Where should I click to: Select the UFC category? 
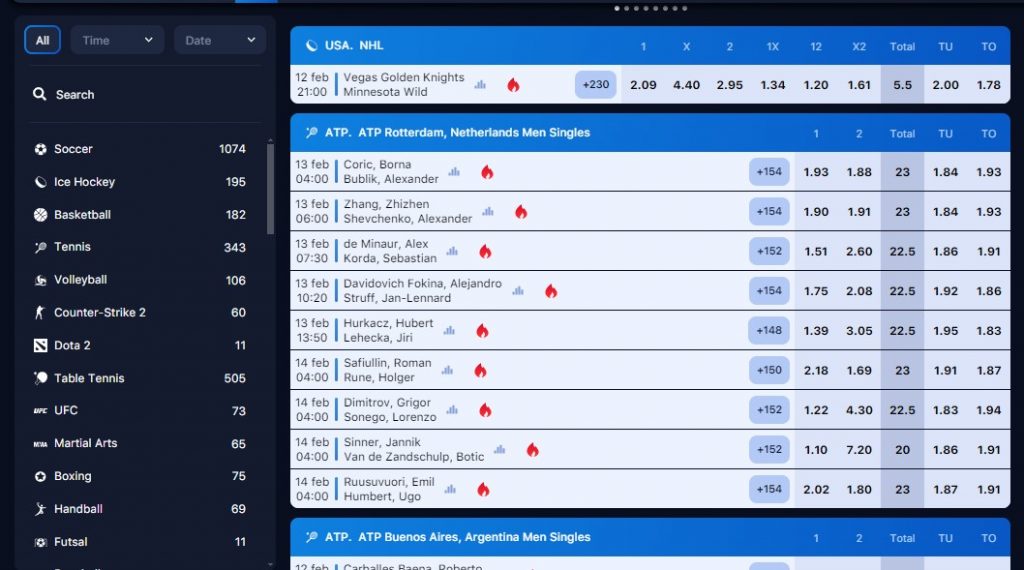(66, 411)
